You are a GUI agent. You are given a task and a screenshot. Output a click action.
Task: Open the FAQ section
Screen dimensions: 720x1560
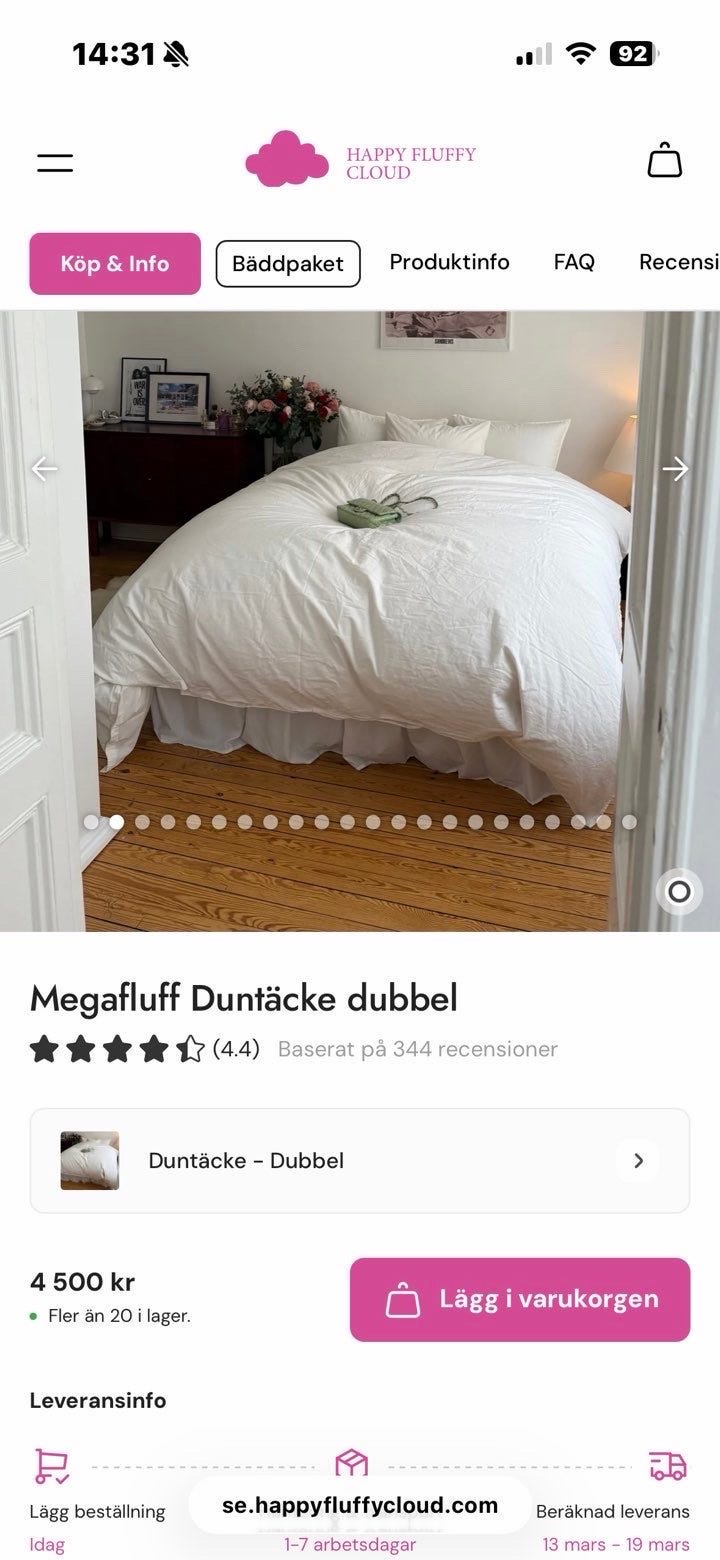(x=572, y=262)
